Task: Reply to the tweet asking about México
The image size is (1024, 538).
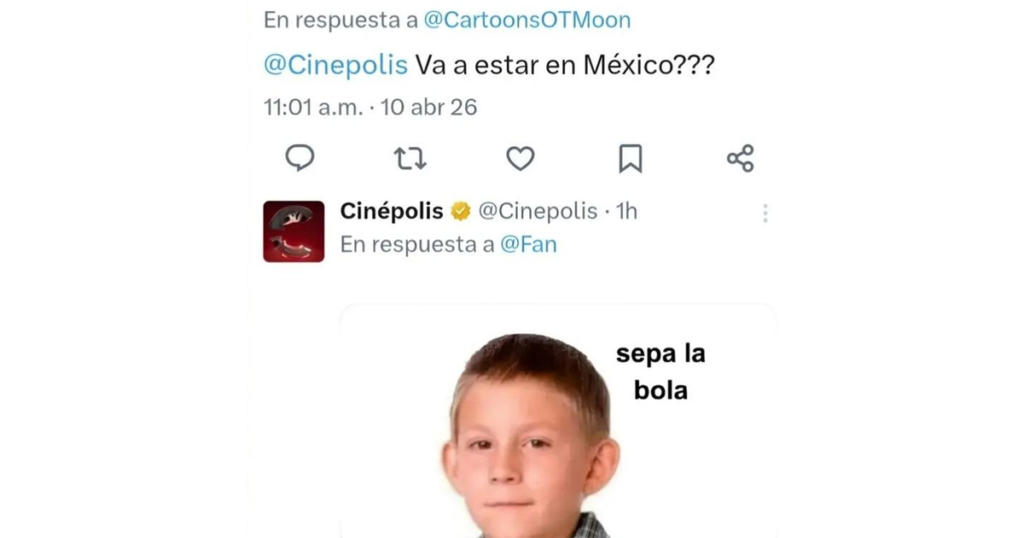Action: click(300, 158)
